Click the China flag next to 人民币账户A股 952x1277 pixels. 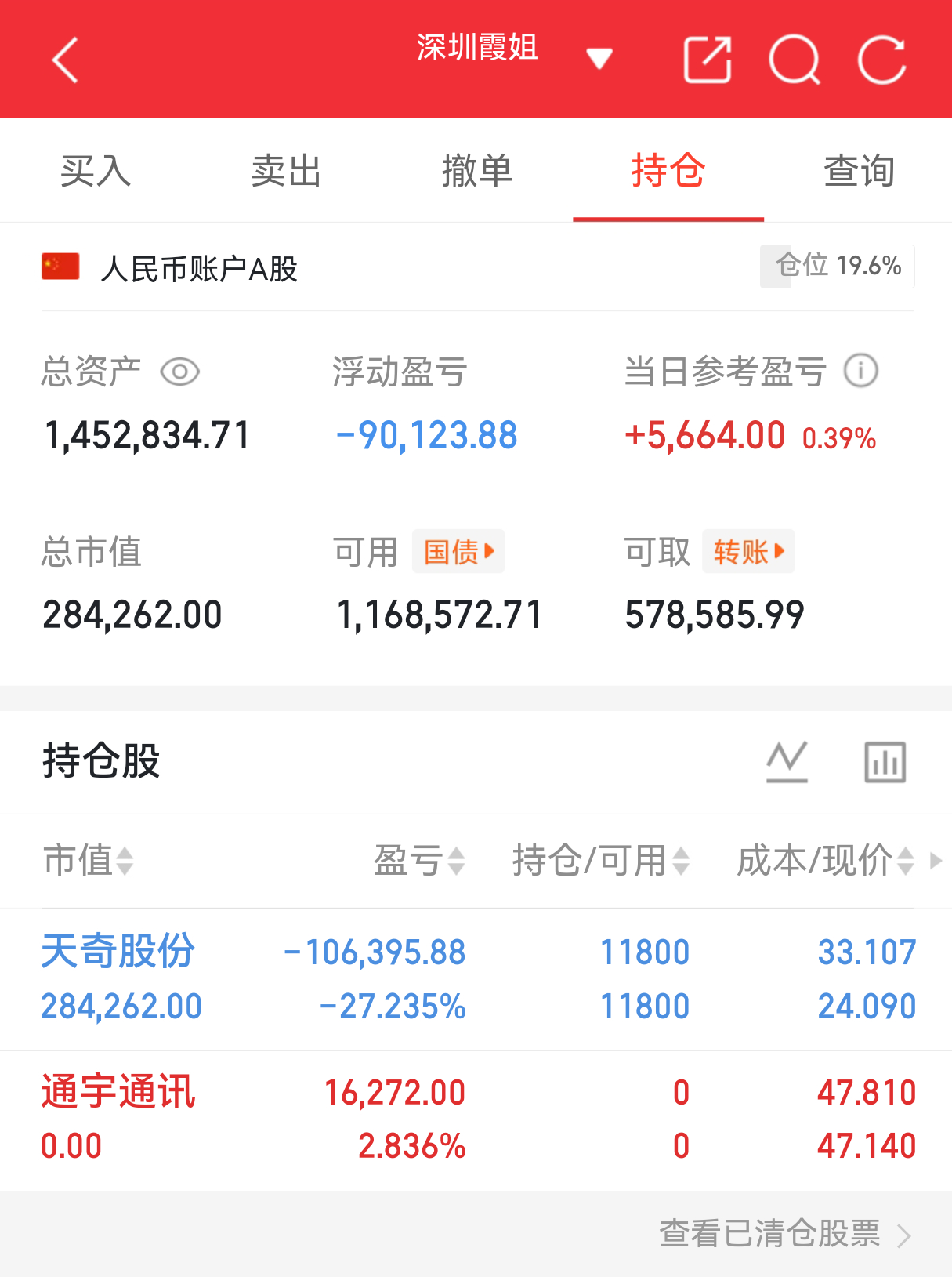(60, 267)
